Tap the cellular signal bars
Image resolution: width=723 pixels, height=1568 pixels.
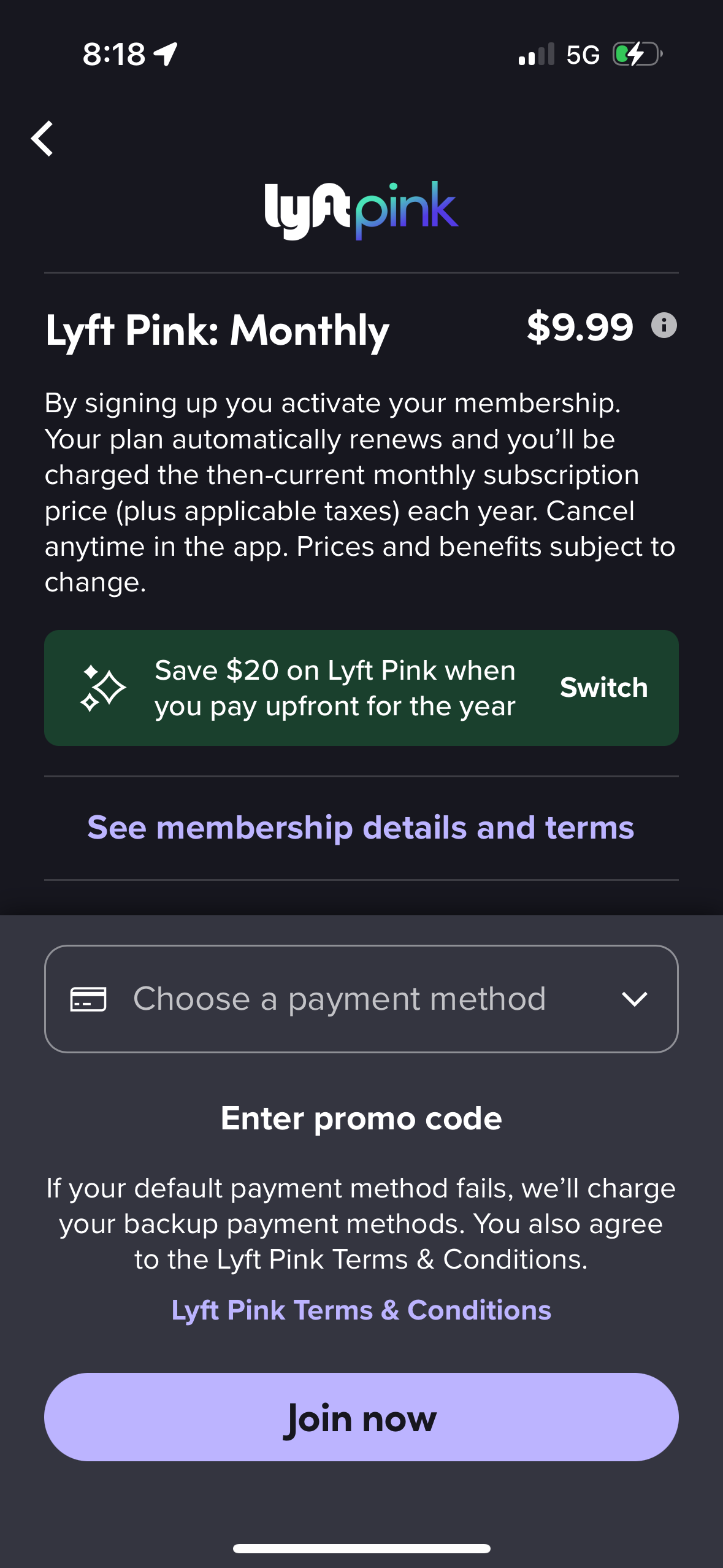point(536,55)
